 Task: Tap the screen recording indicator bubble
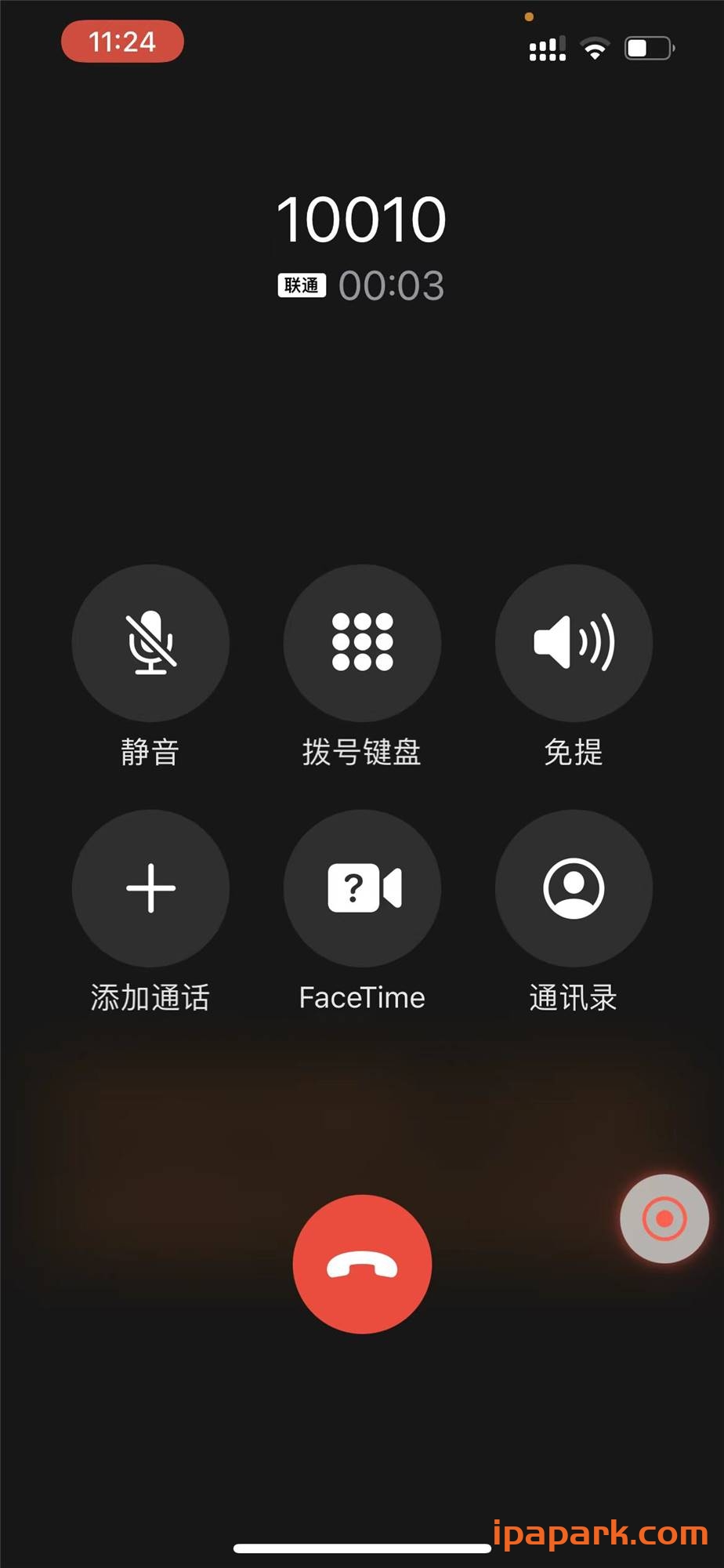coord(663,1218)
